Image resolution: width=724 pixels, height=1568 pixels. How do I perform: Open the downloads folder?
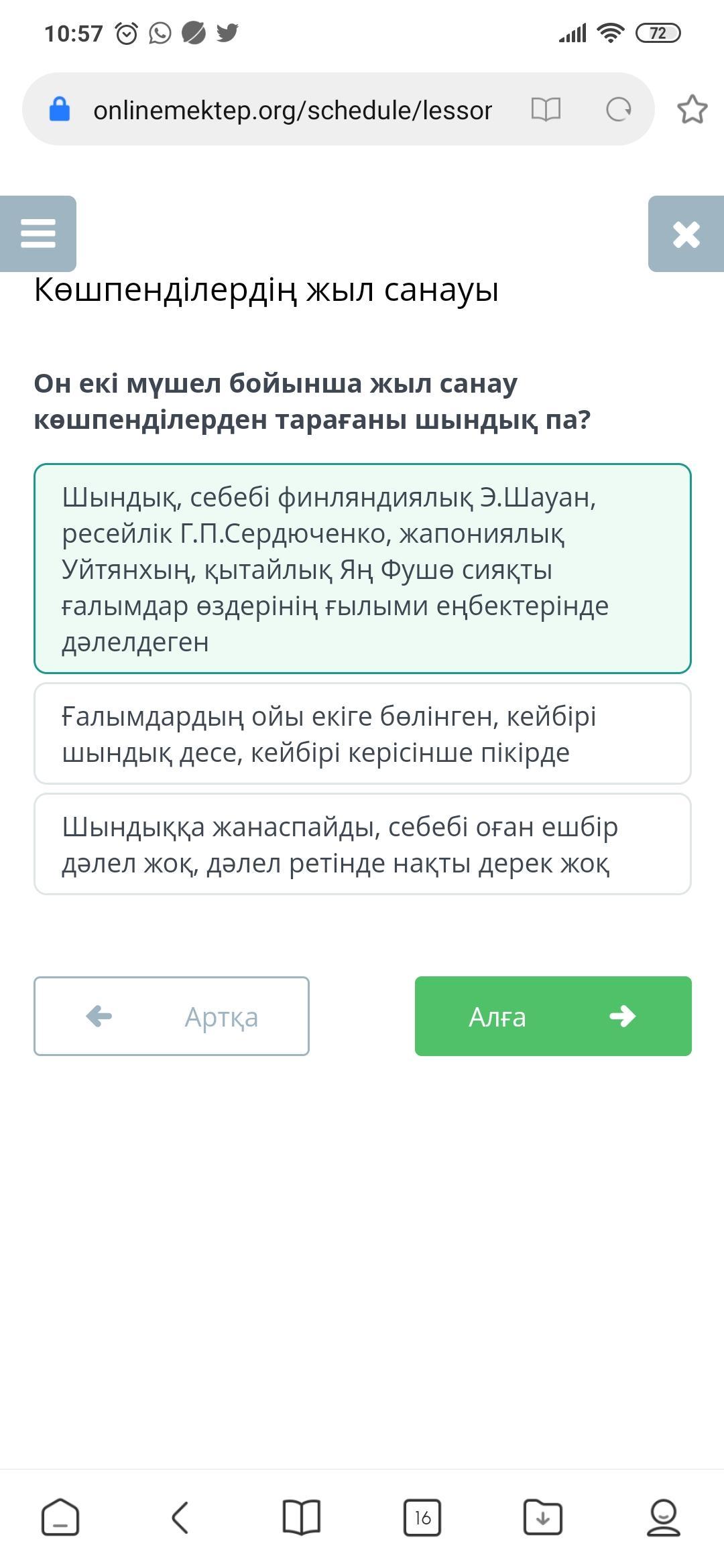(543, 1517)
